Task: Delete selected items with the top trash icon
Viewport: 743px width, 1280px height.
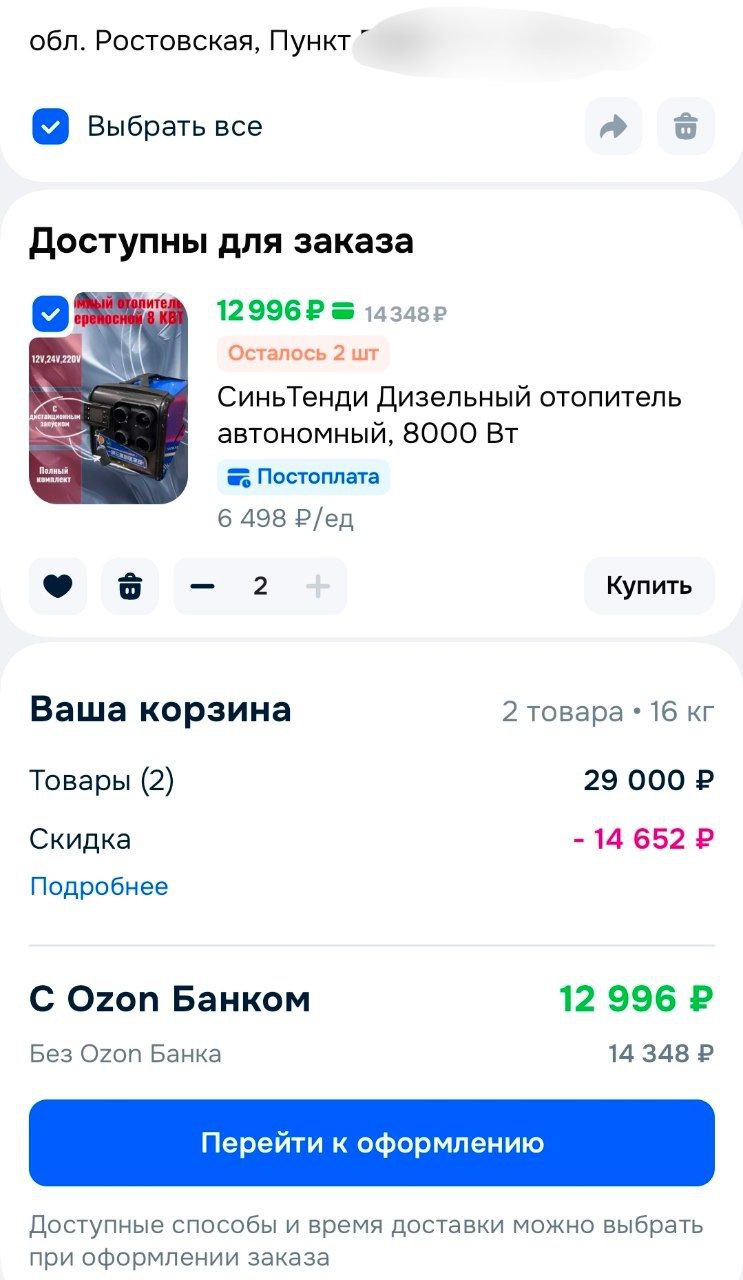Action: tap(686, 127)
